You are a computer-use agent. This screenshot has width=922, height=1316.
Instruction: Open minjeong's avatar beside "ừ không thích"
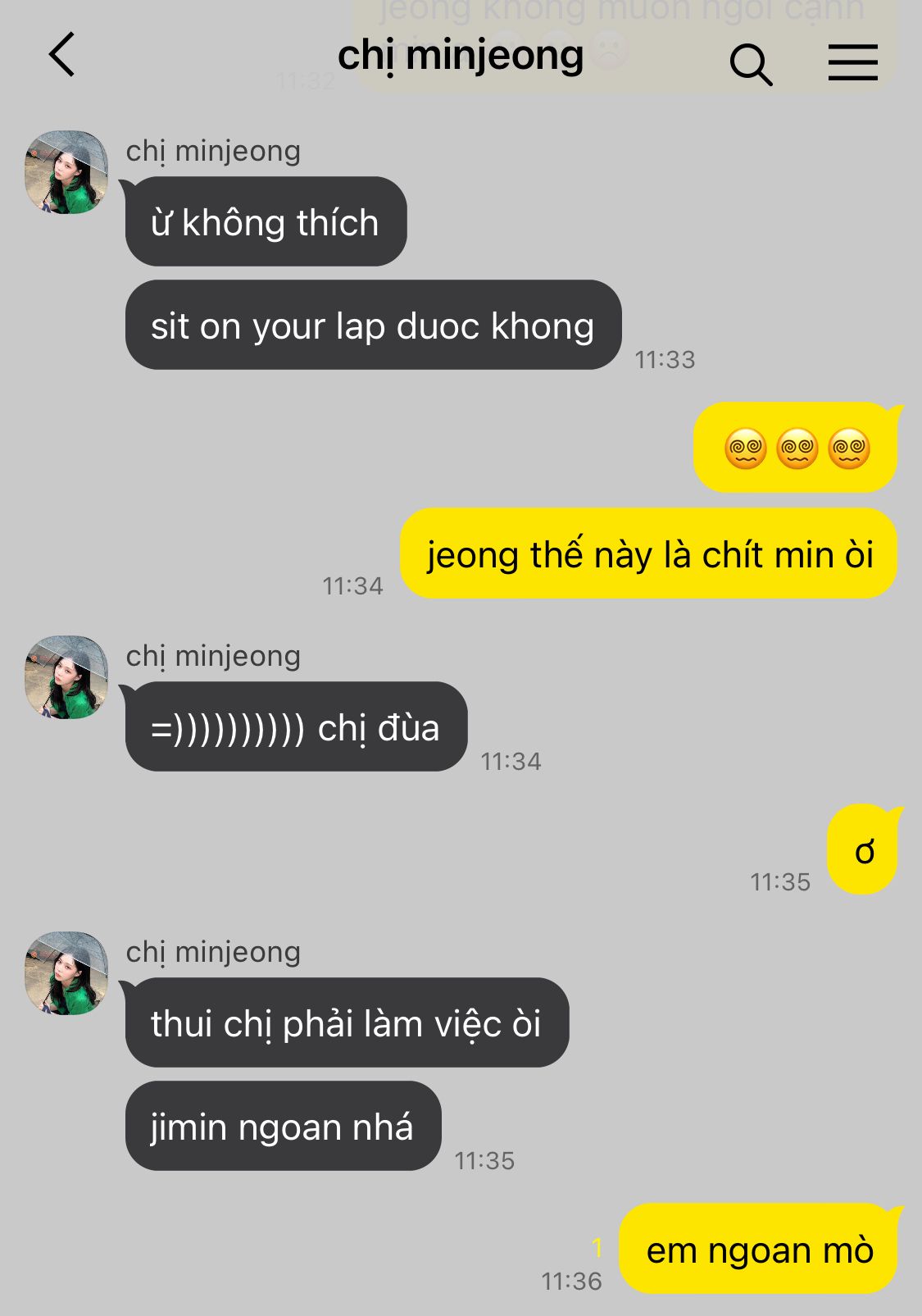[66, 172]
